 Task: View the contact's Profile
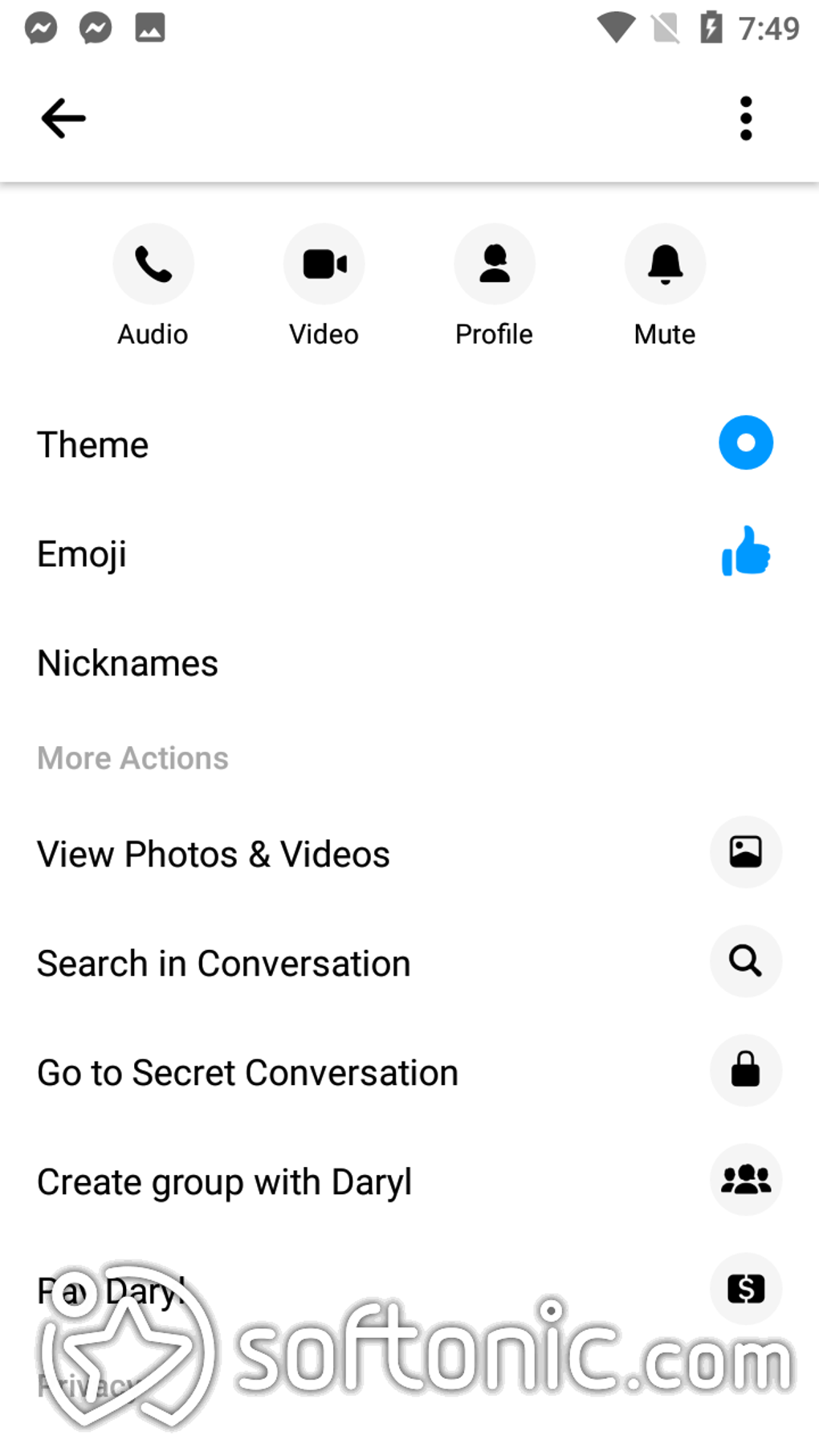click(x=495, y=265)
